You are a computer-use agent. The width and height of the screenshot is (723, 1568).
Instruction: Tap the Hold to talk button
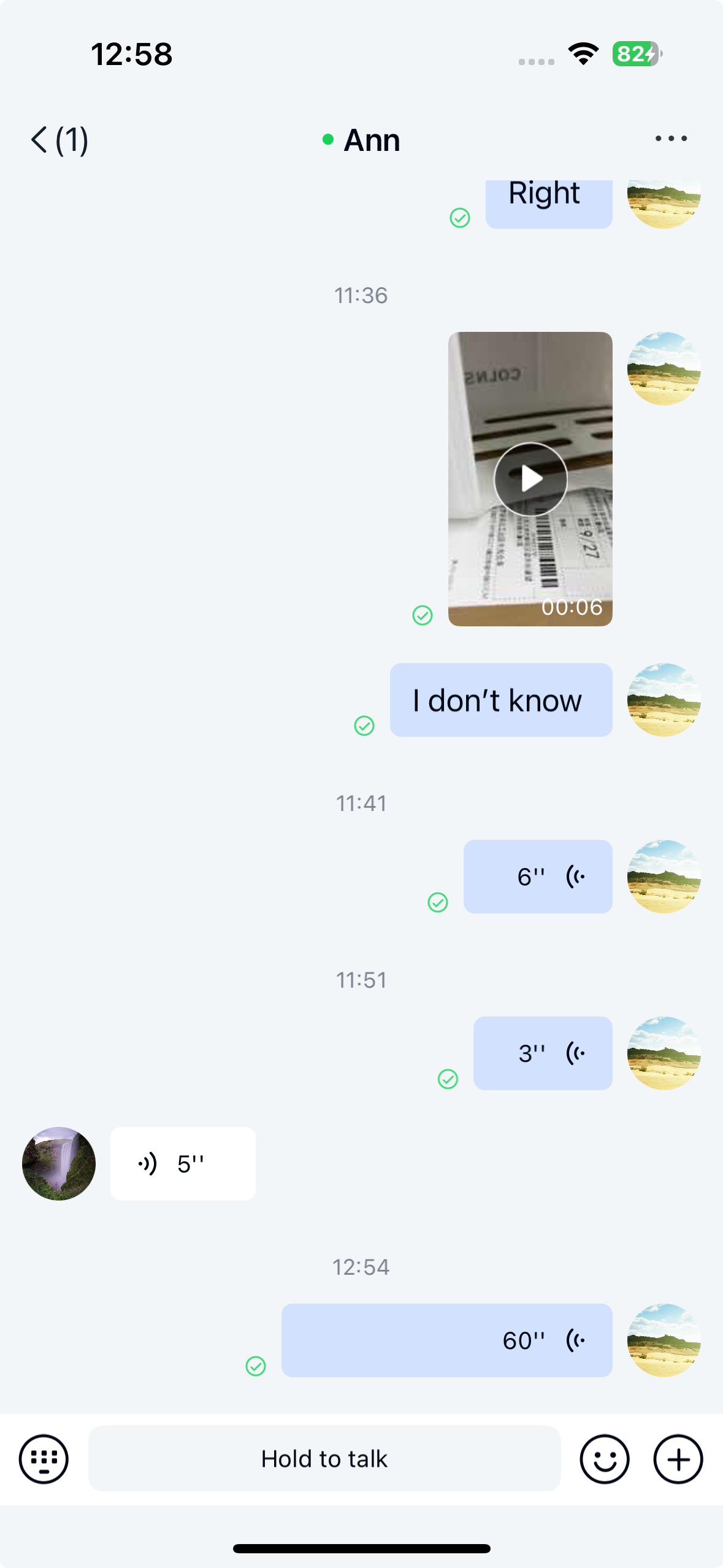click(324, 1459)
